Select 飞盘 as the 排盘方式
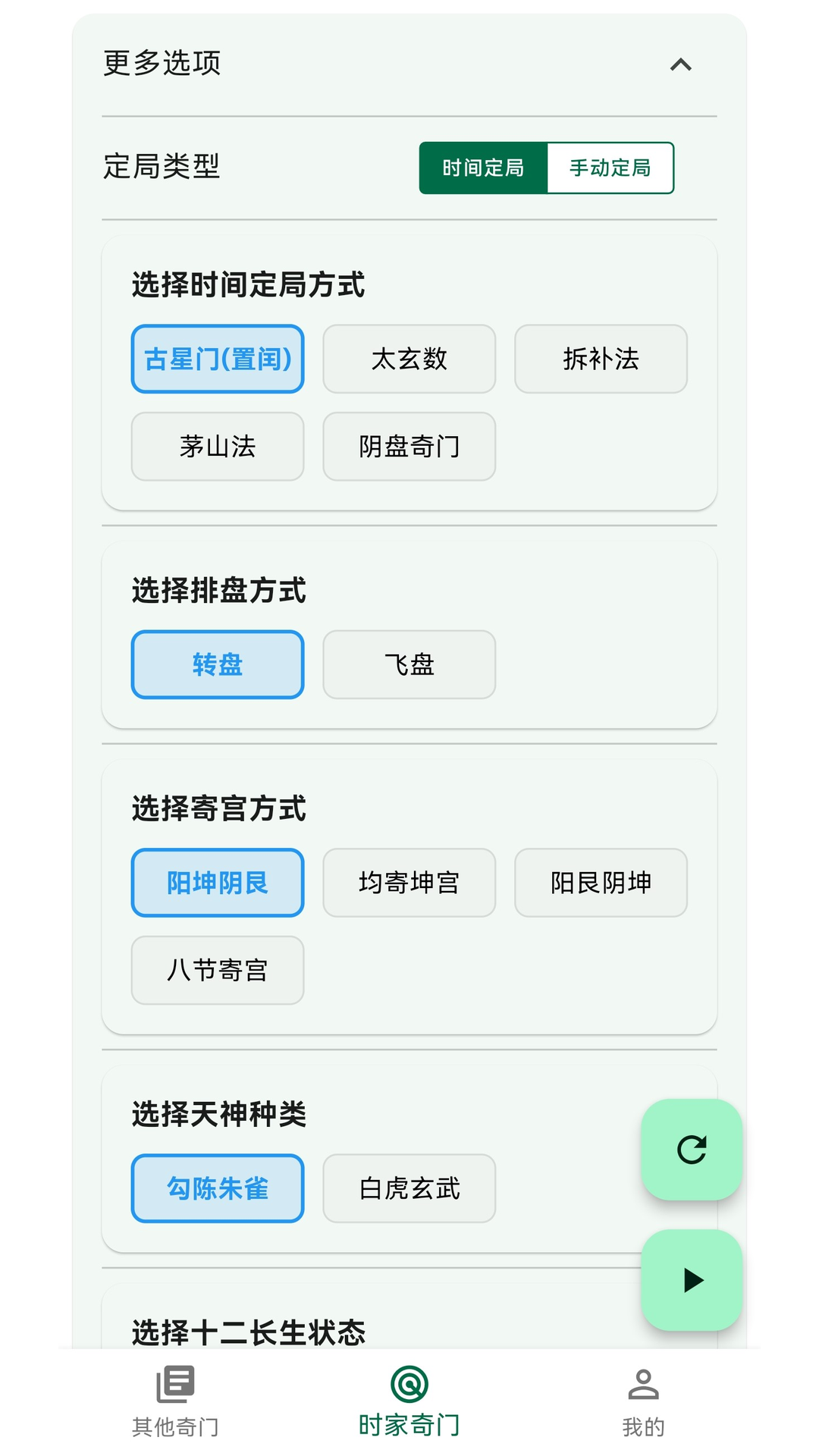Viewport: 819px width, 1456px height. 409,665
